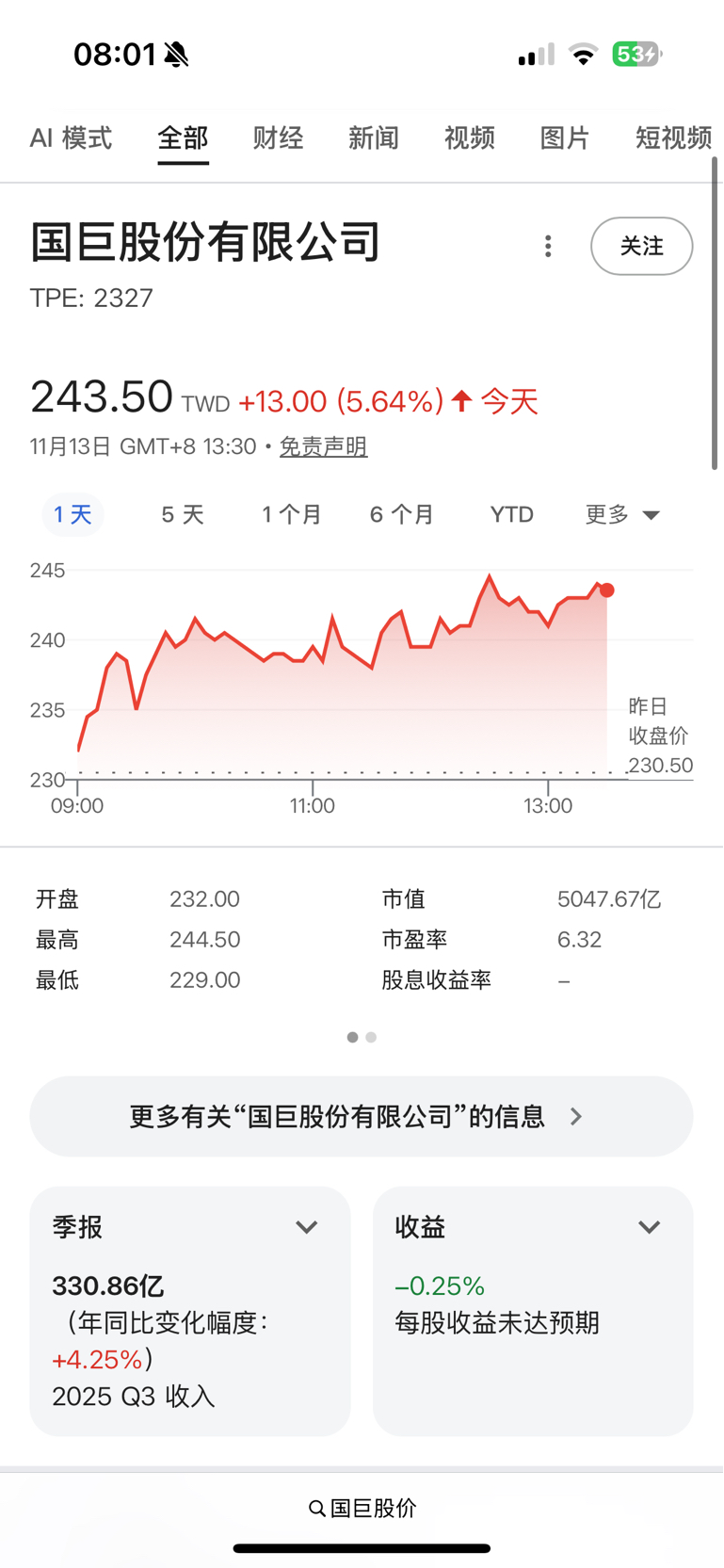Open the 新闻 tab
The height and width of the screenshot is (1568, 724).
(374, 138)
